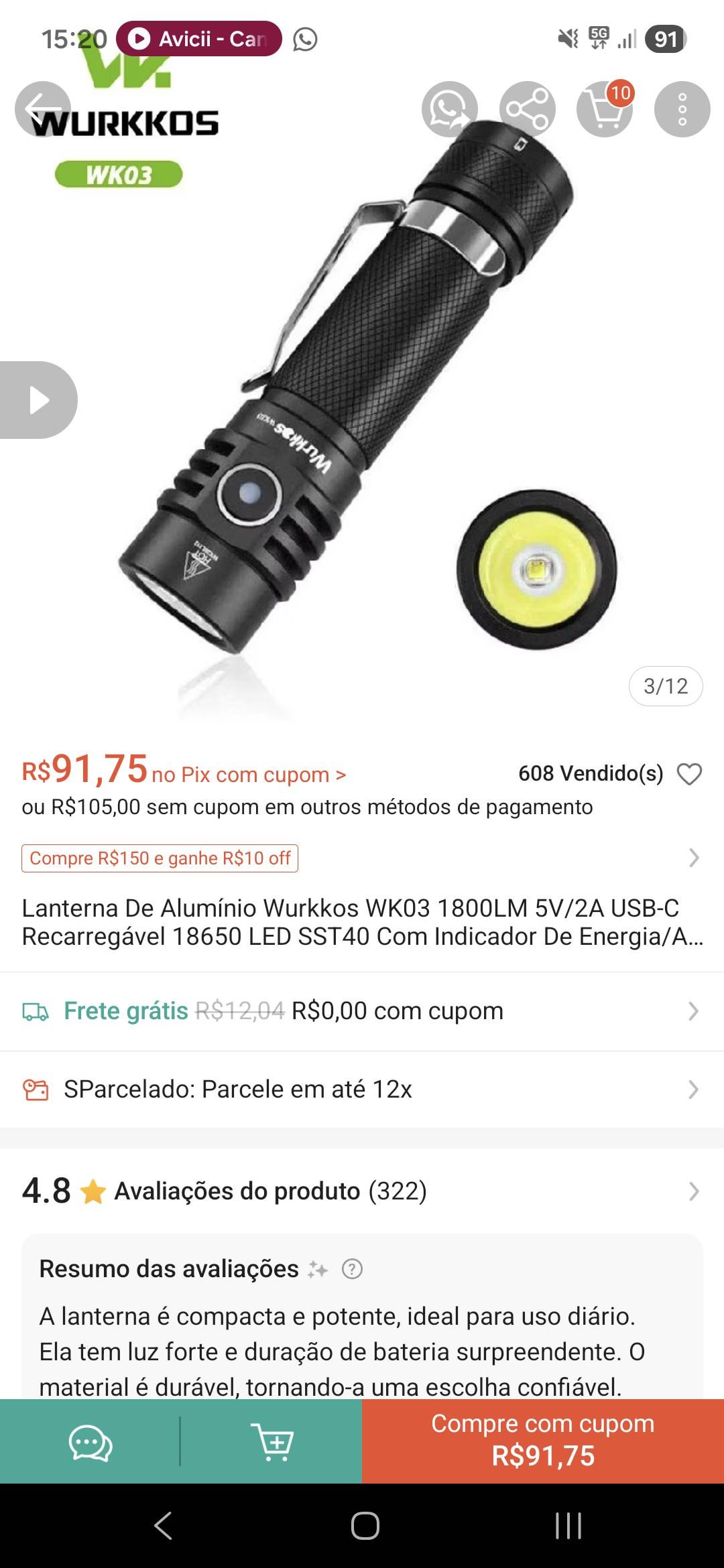The image size is (724, 1568).
Task: Share product via WhatsApp icon
Action: pyautogui.click(x=449, y=109)
